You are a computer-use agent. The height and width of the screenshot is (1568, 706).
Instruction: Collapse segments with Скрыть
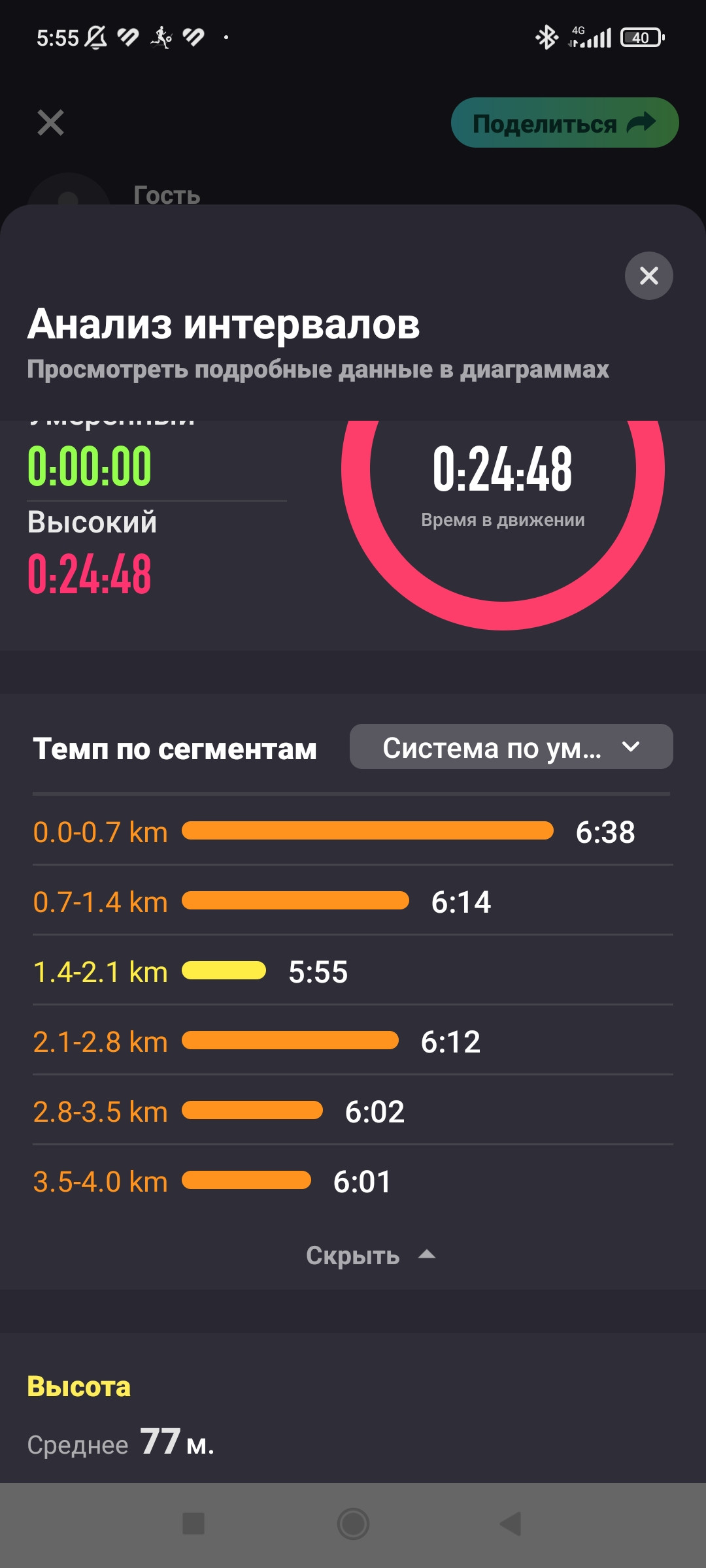coord(371,1255)
